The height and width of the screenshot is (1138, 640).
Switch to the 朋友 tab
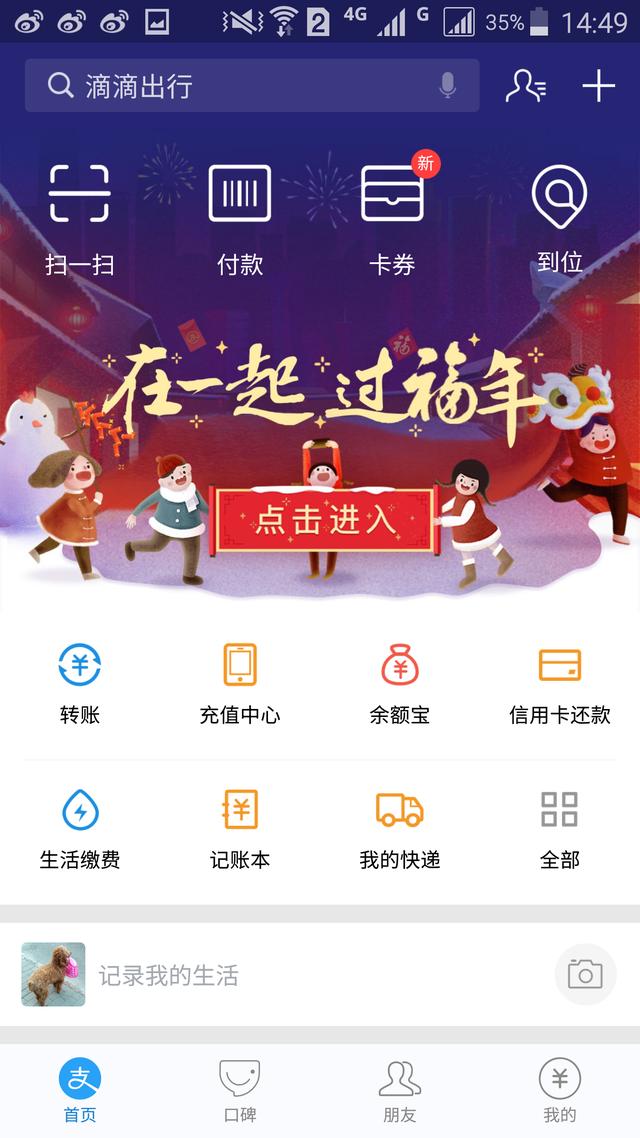click(400, 1091)
